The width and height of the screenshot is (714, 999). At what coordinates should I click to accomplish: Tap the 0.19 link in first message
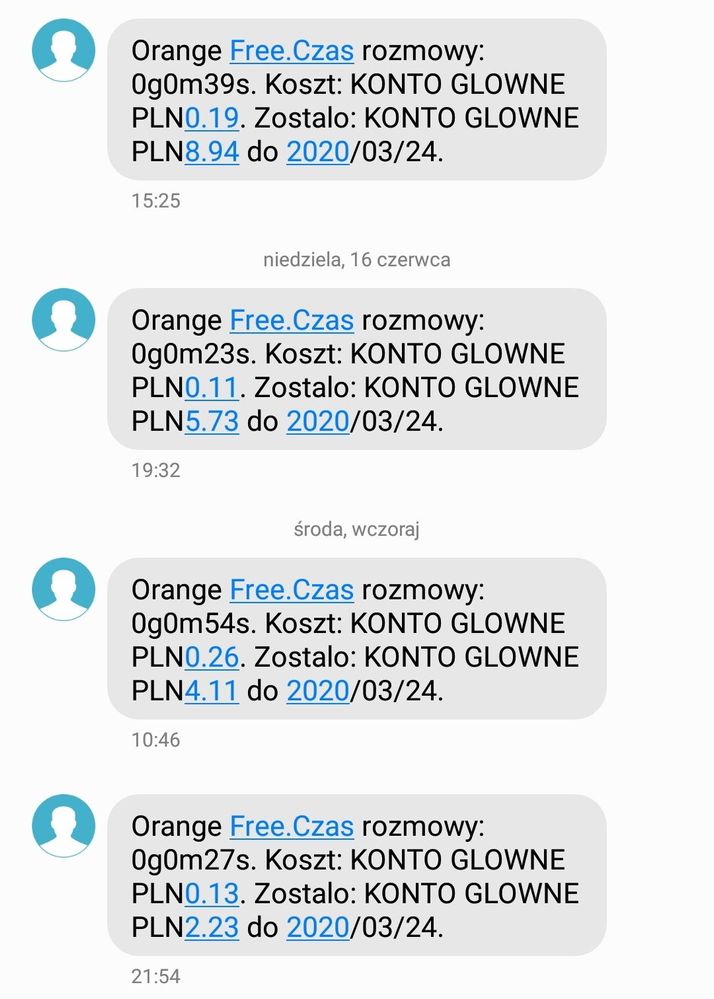click(x=211, y=118)
